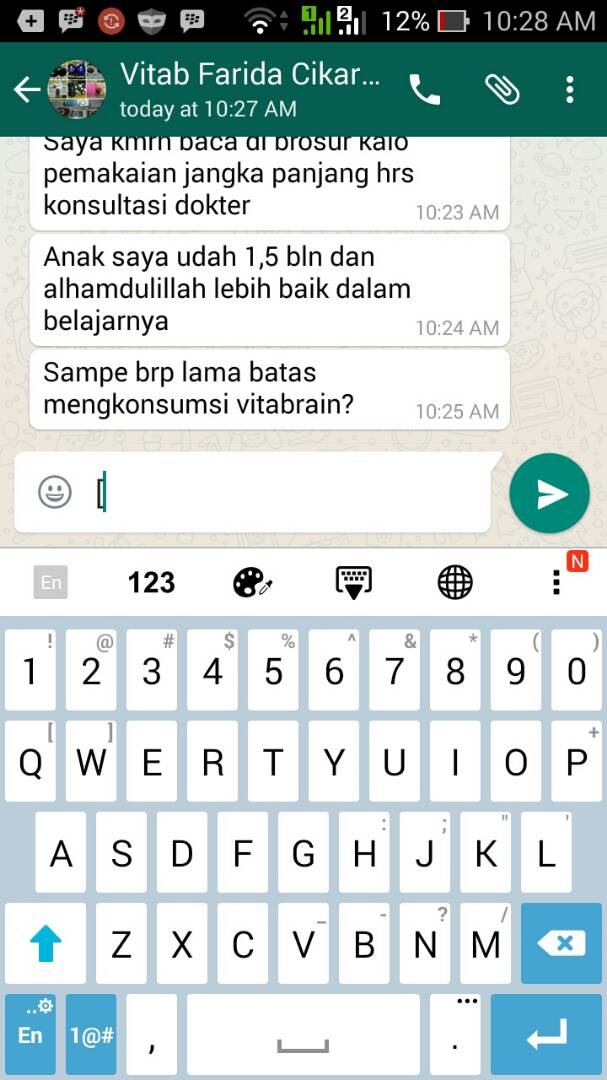Image resolution: width=607 pixels, height=1080 pixels.
Task: Open Vitab Farida Cikar contact info
Action: 250,88
